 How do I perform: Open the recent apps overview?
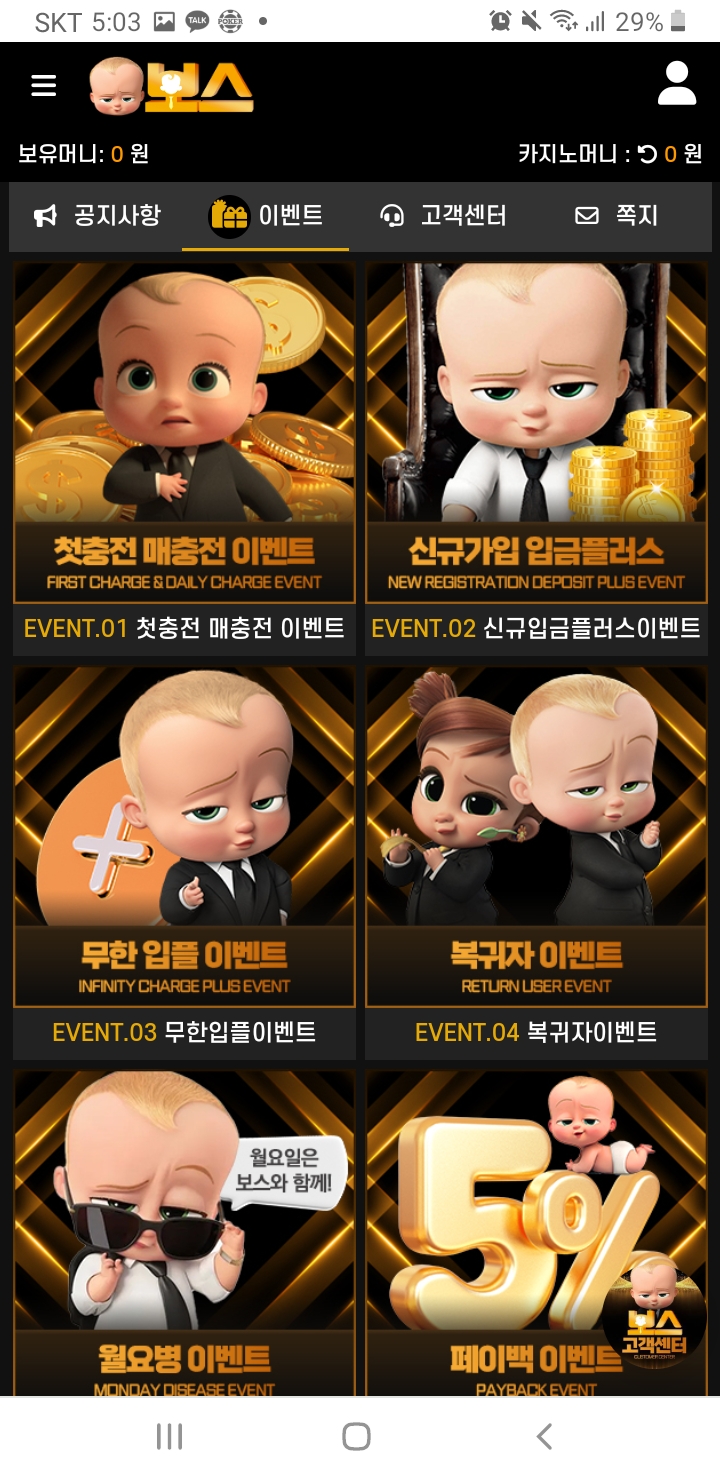(x=170, y=1437)
